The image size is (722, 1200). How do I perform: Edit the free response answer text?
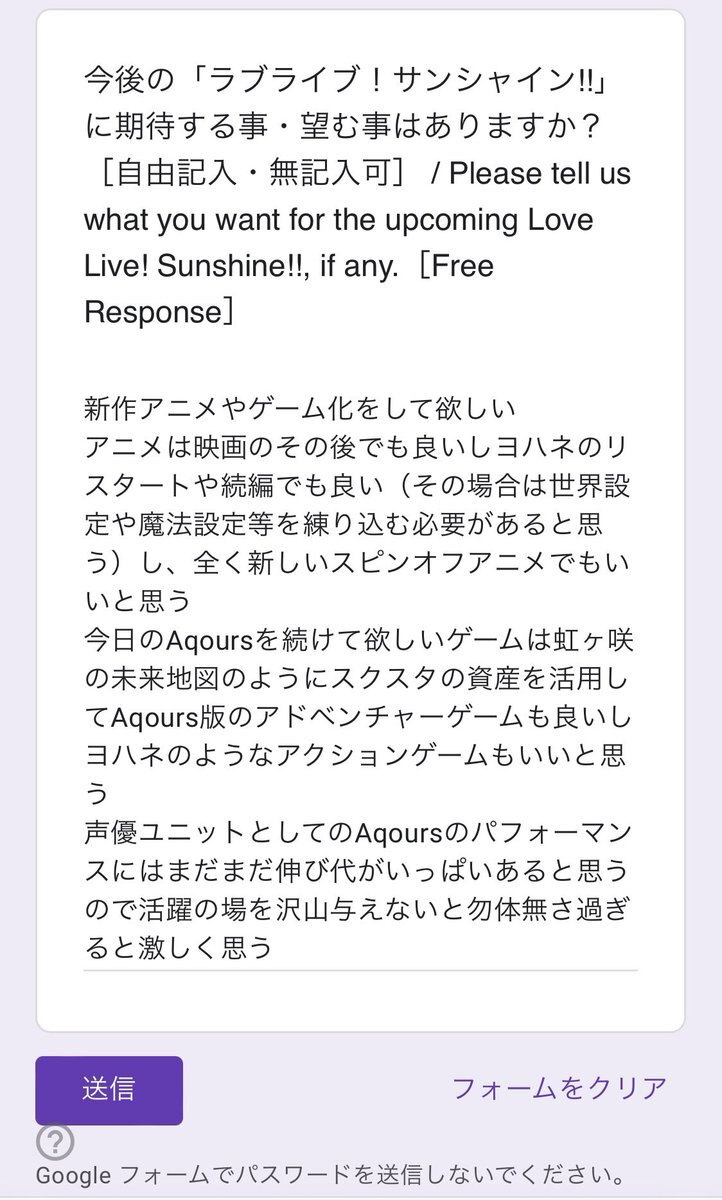(x=360, y=678)
